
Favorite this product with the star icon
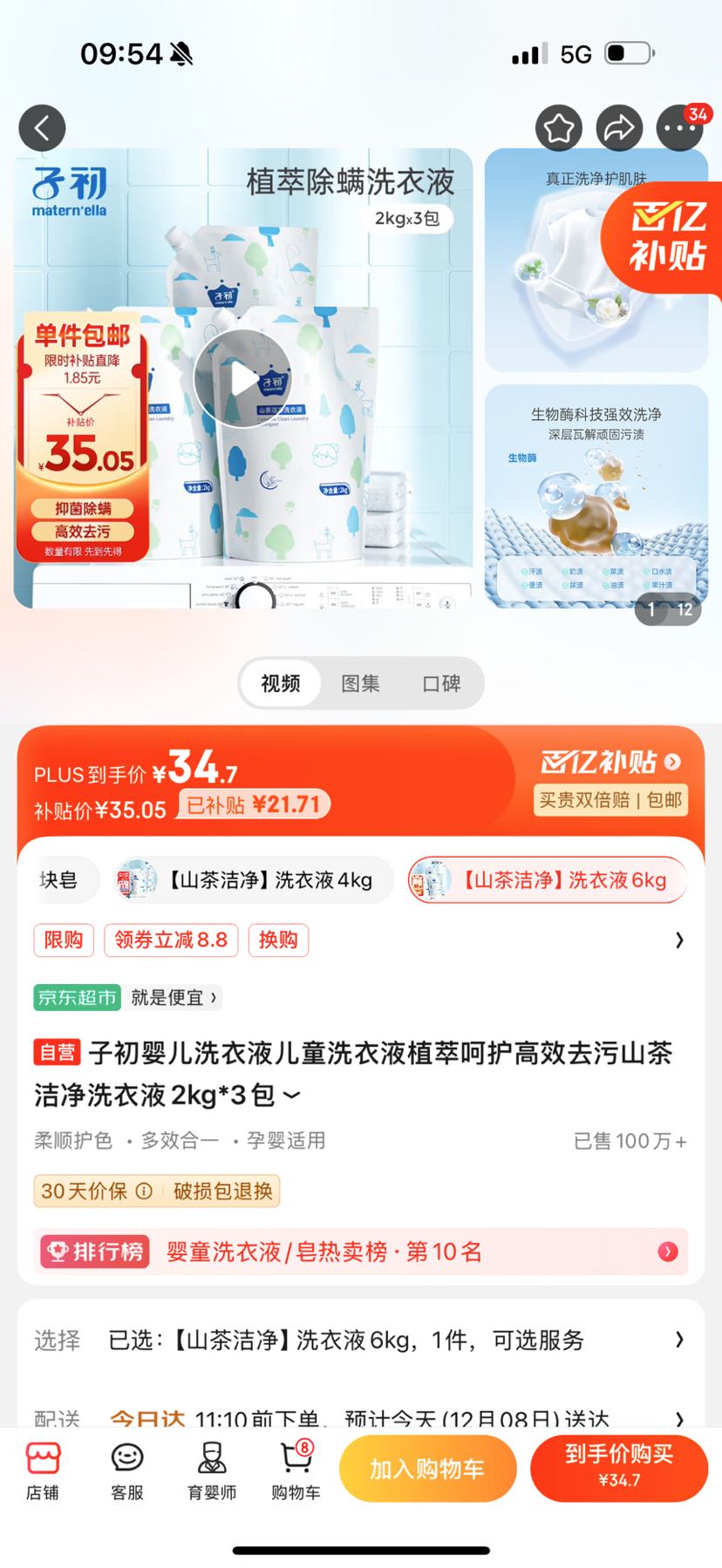point(558,129)
